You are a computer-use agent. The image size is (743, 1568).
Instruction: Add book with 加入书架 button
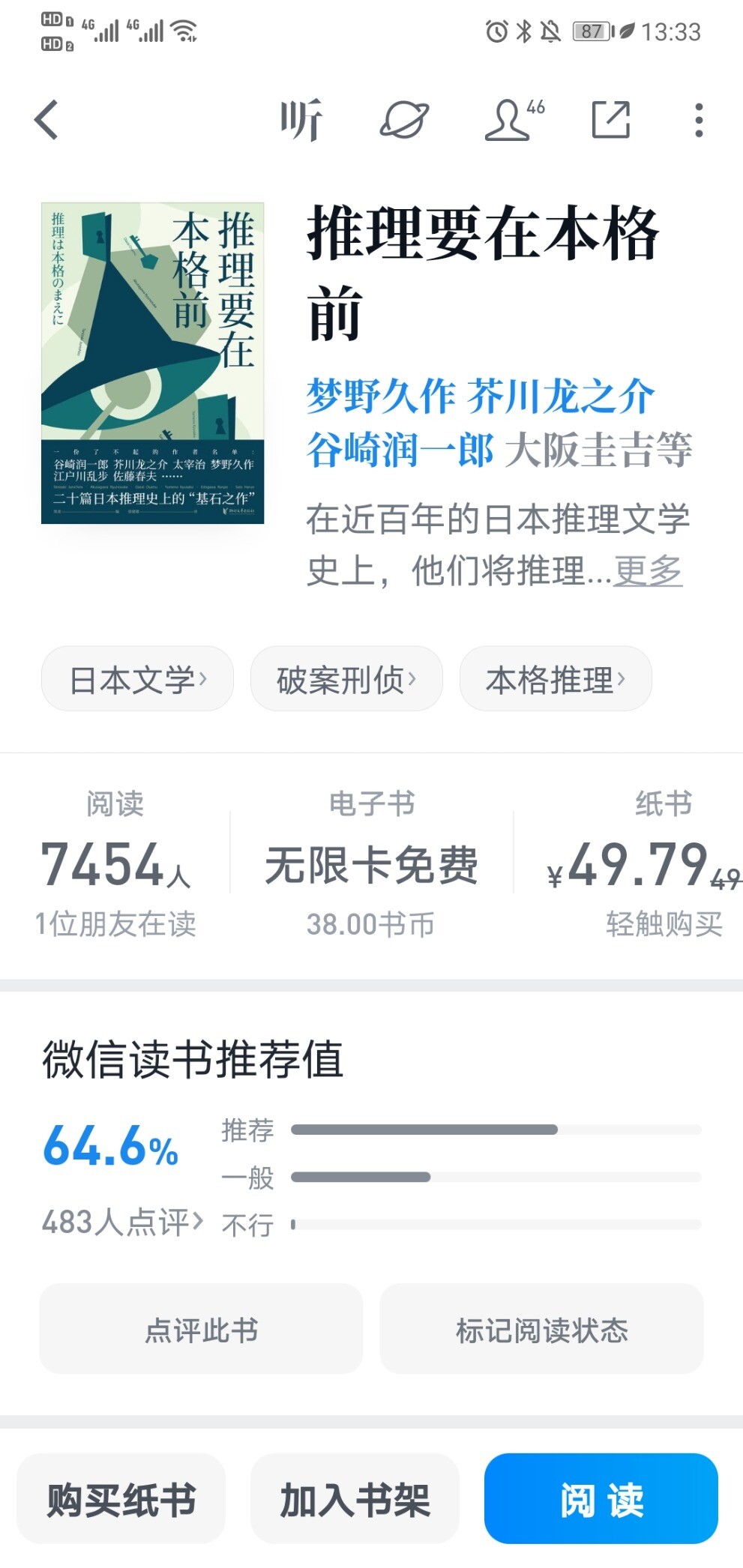pyautogui.click(x=355, y=1500)
